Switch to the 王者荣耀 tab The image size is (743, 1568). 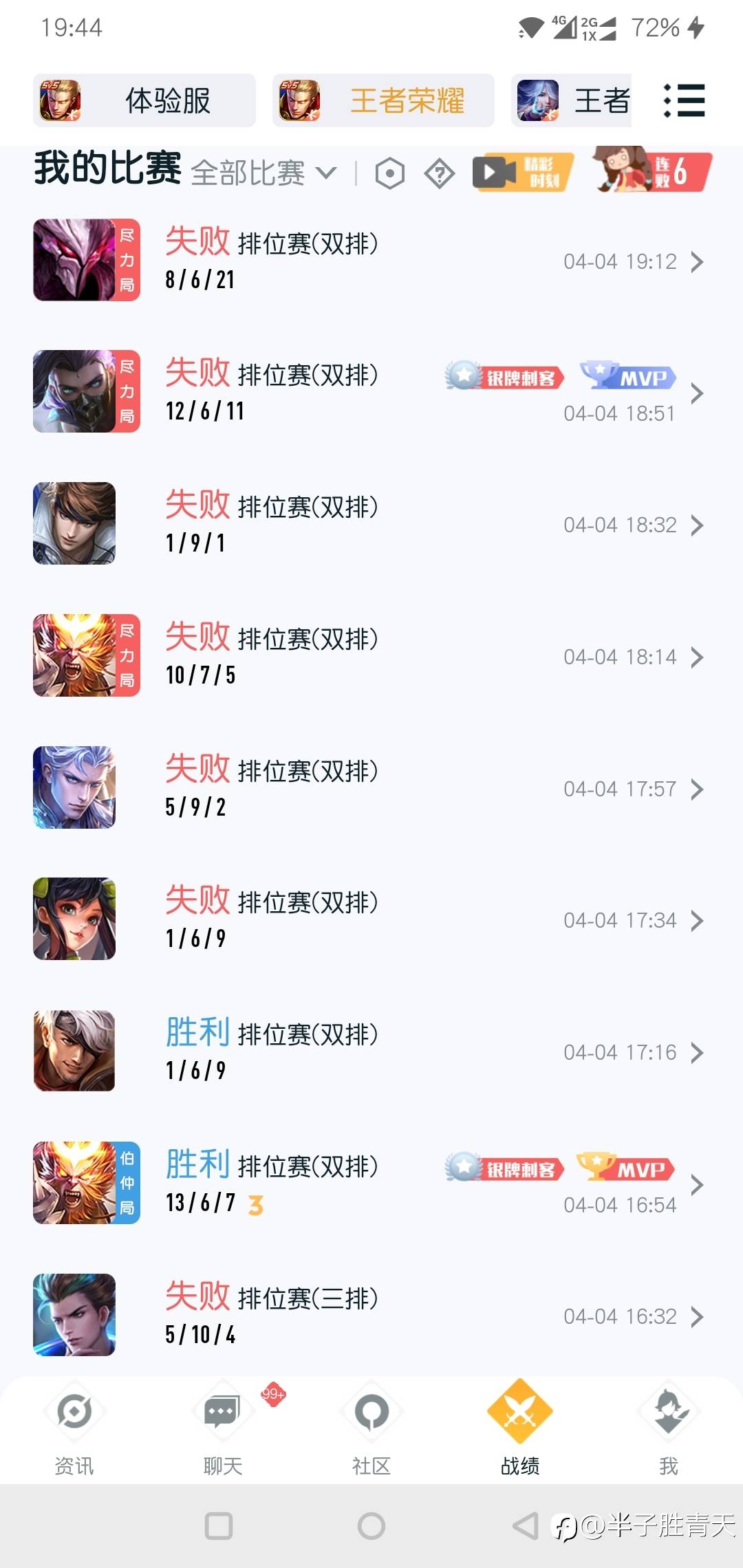[x=383, y=100]
